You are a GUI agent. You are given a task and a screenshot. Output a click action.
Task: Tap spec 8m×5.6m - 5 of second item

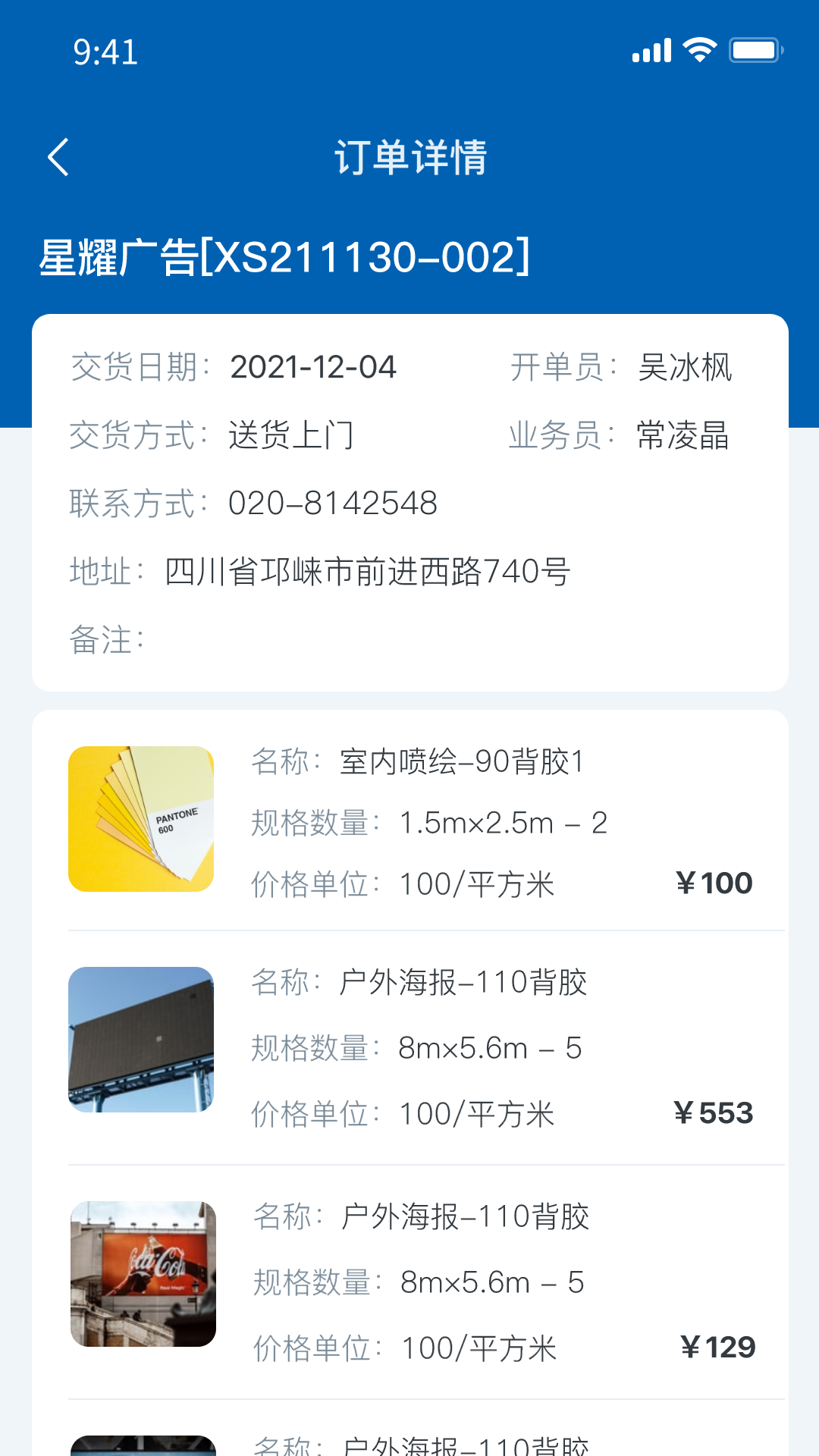[490, 1049]
